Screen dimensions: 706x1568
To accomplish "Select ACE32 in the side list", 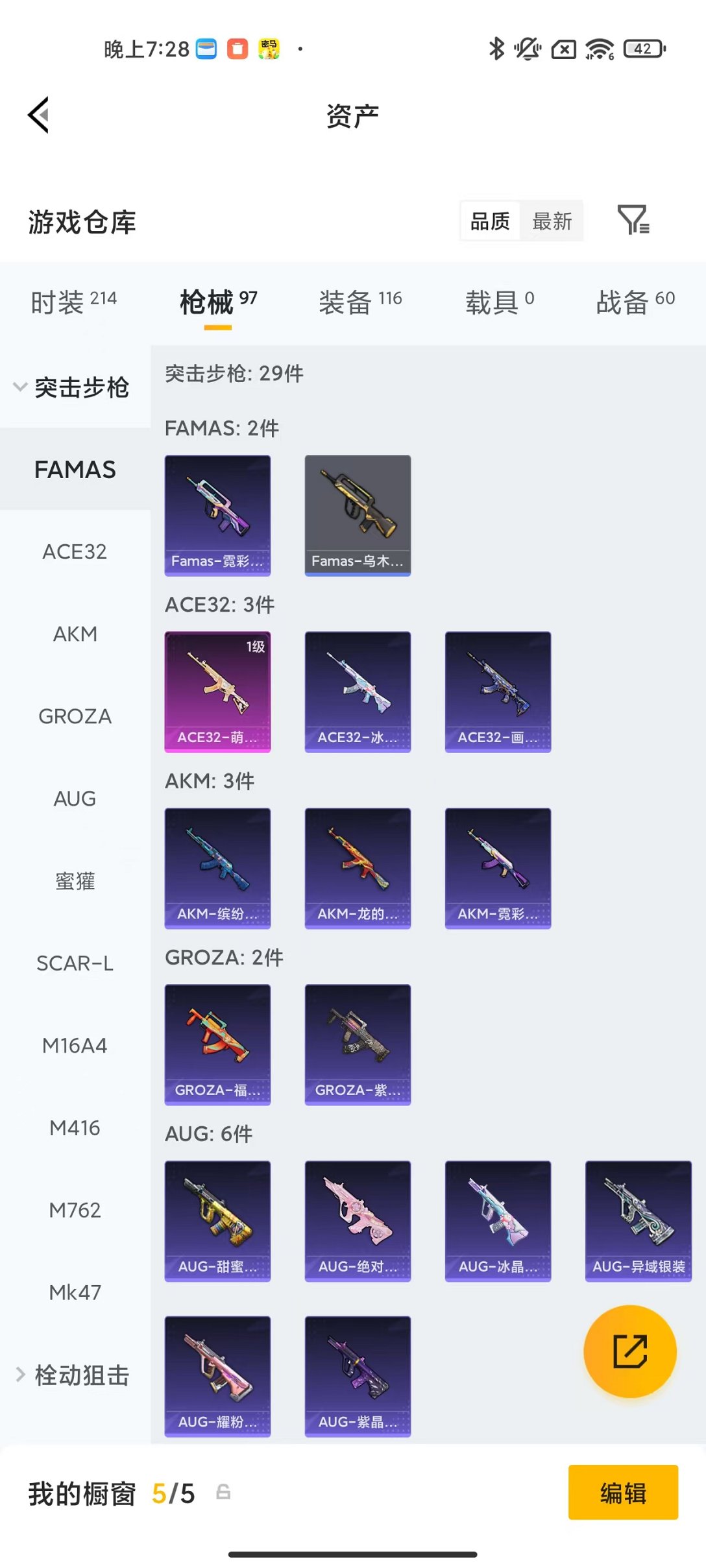I will tap(75, 551).
